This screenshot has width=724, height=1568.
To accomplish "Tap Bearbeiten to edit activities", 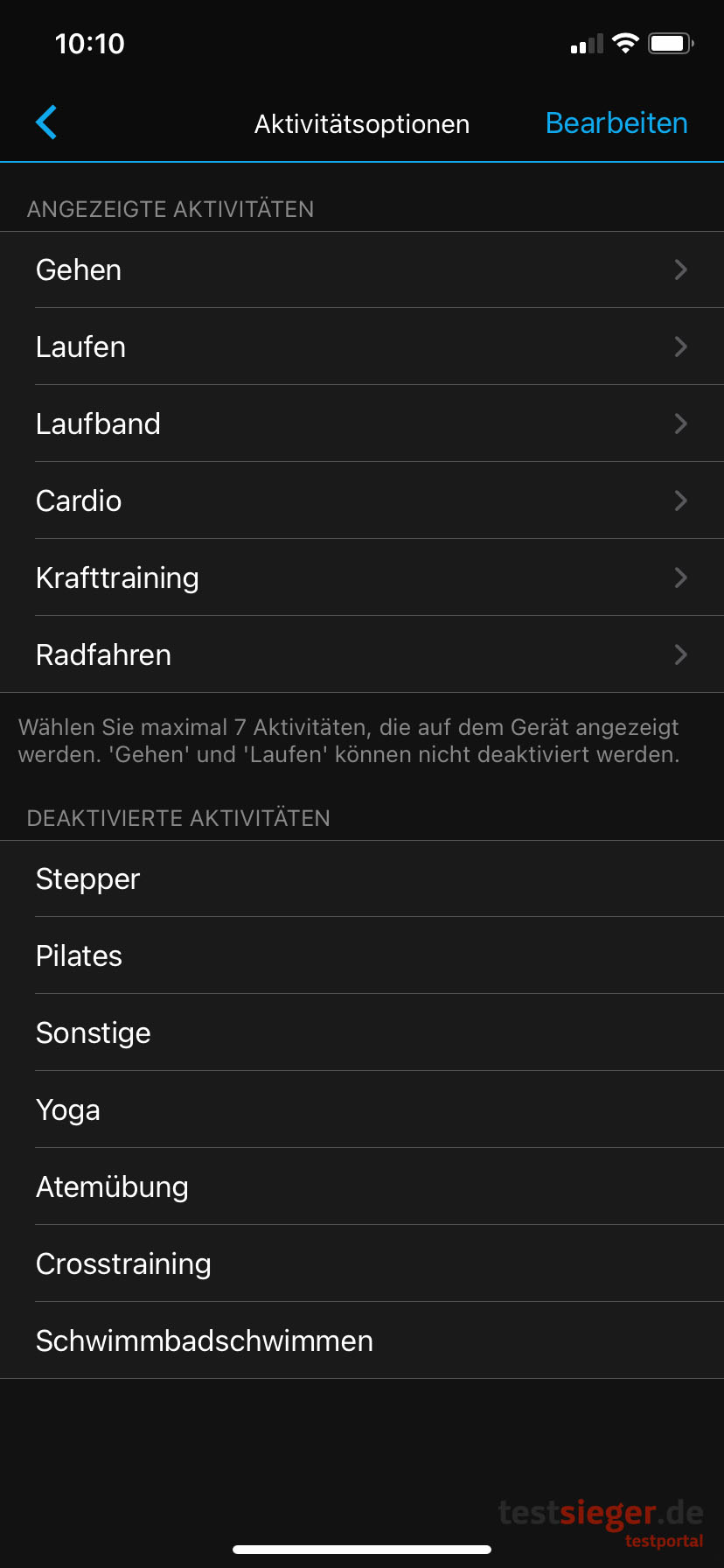I will pos(616,123).
